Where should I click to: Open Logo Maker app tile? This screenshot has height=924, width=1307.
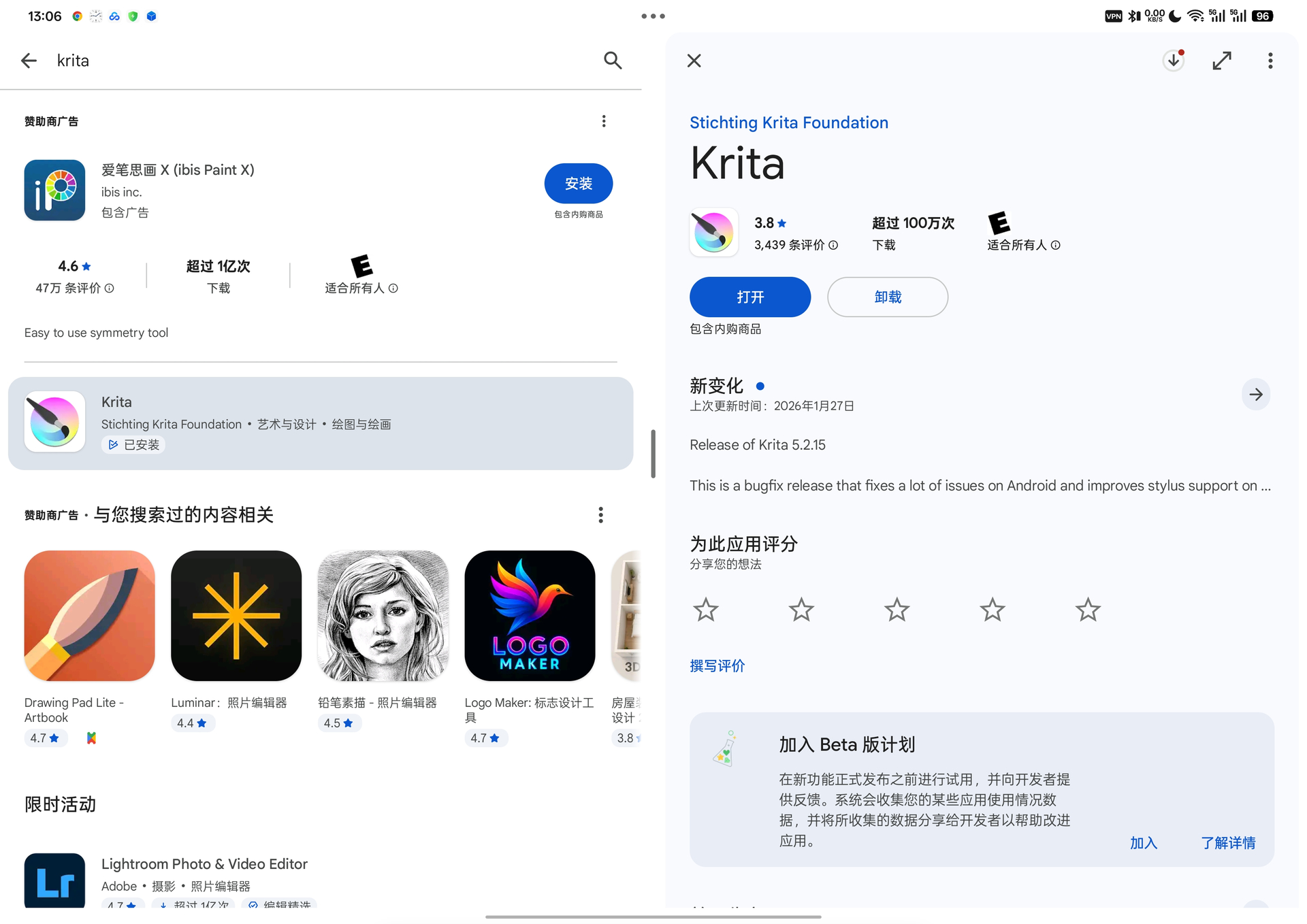(x=530, y=615)
